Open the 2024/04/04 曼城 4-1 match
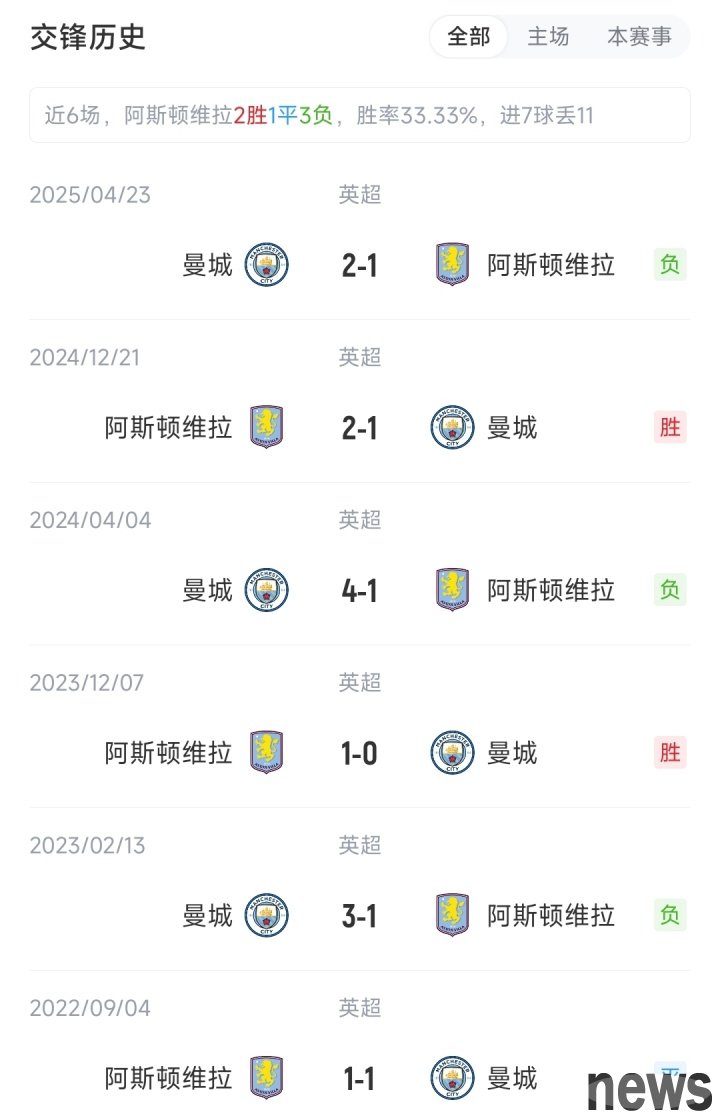 click(x=359, y=590)
